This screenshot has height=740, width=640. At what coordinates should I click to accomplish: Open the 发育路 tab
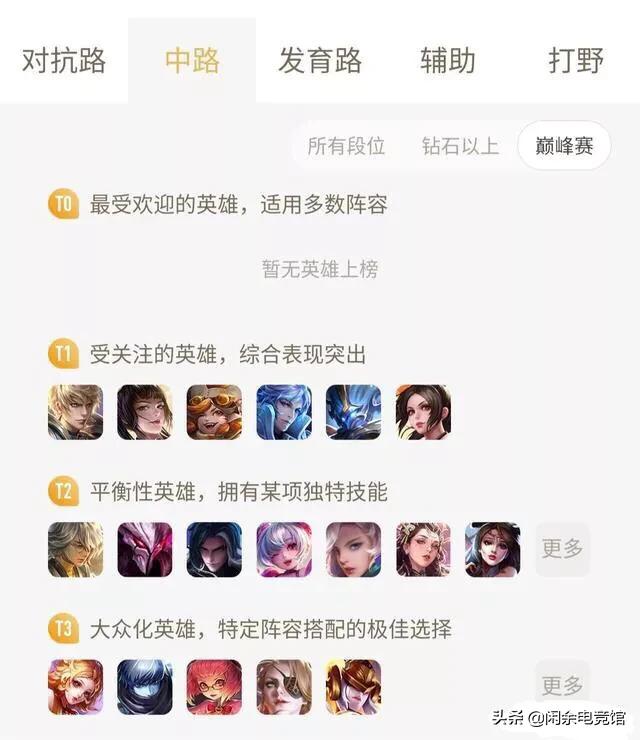318,61
